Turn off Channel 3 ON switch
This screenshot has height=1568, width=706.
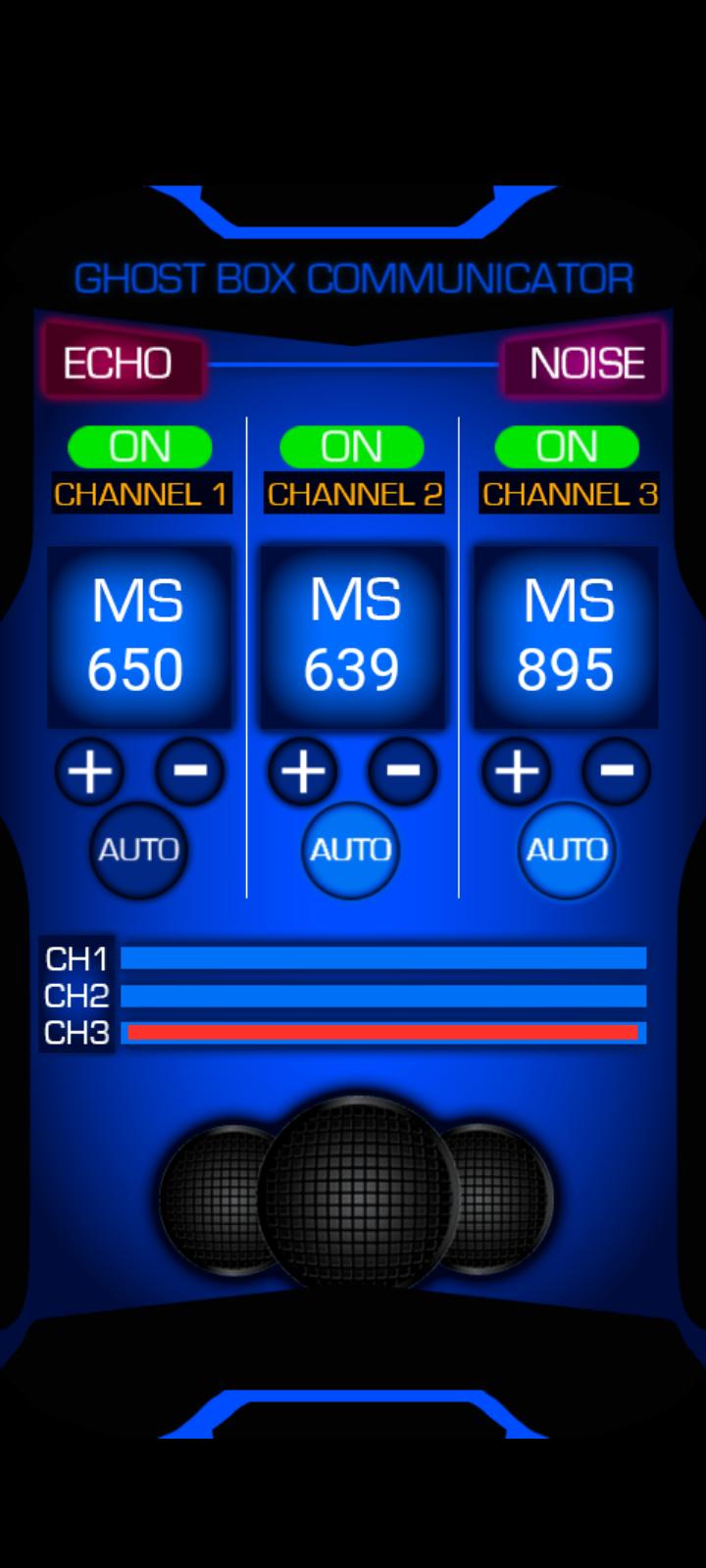click(567, 447)
